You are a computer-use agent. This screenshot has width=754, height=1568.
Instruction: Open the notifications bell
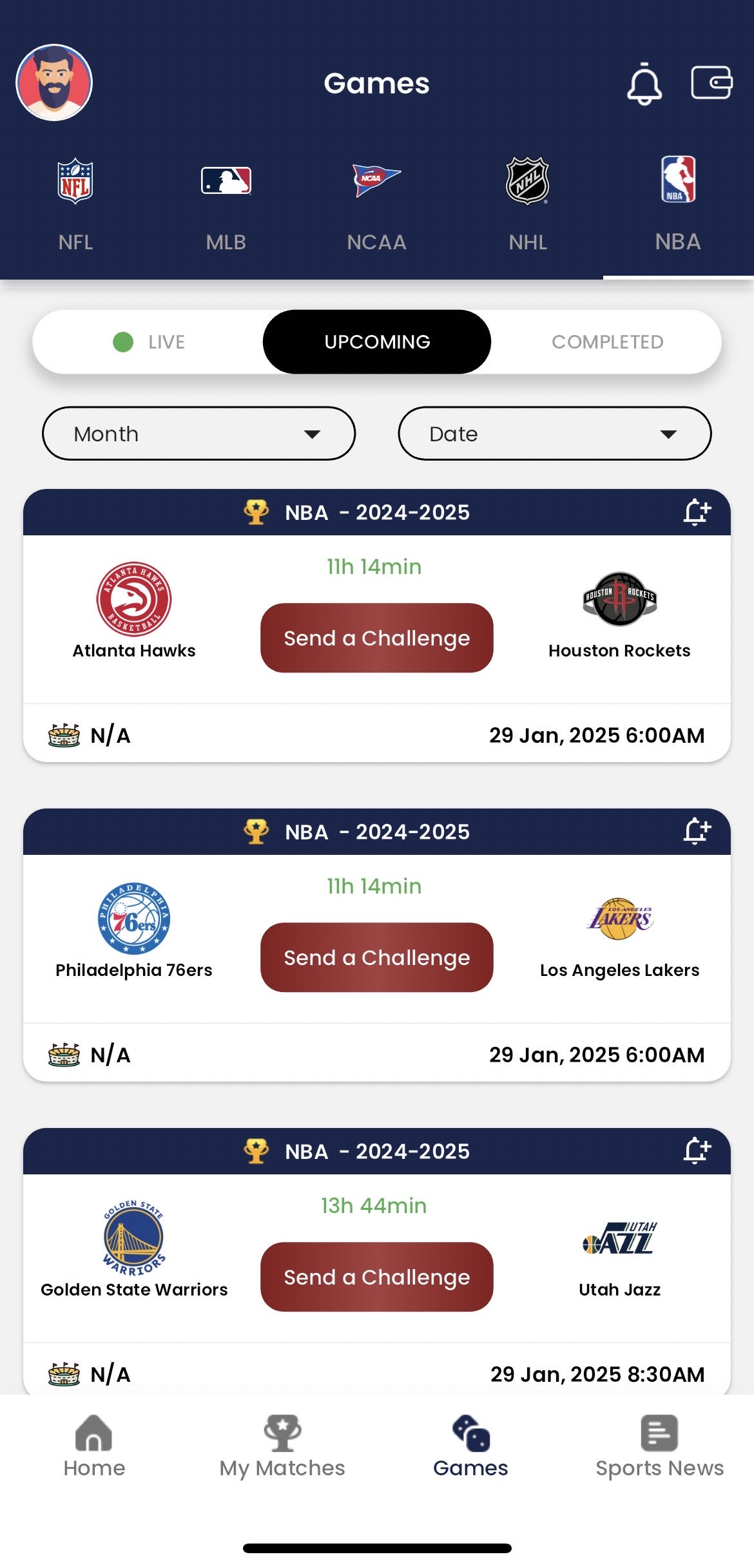[x=644, y=84]
